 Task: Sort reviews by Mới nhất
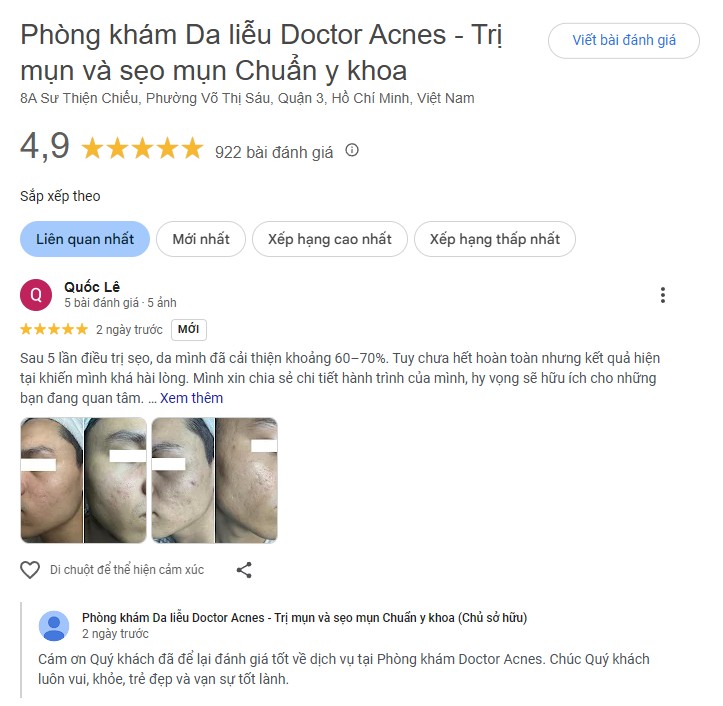point(201,239)
